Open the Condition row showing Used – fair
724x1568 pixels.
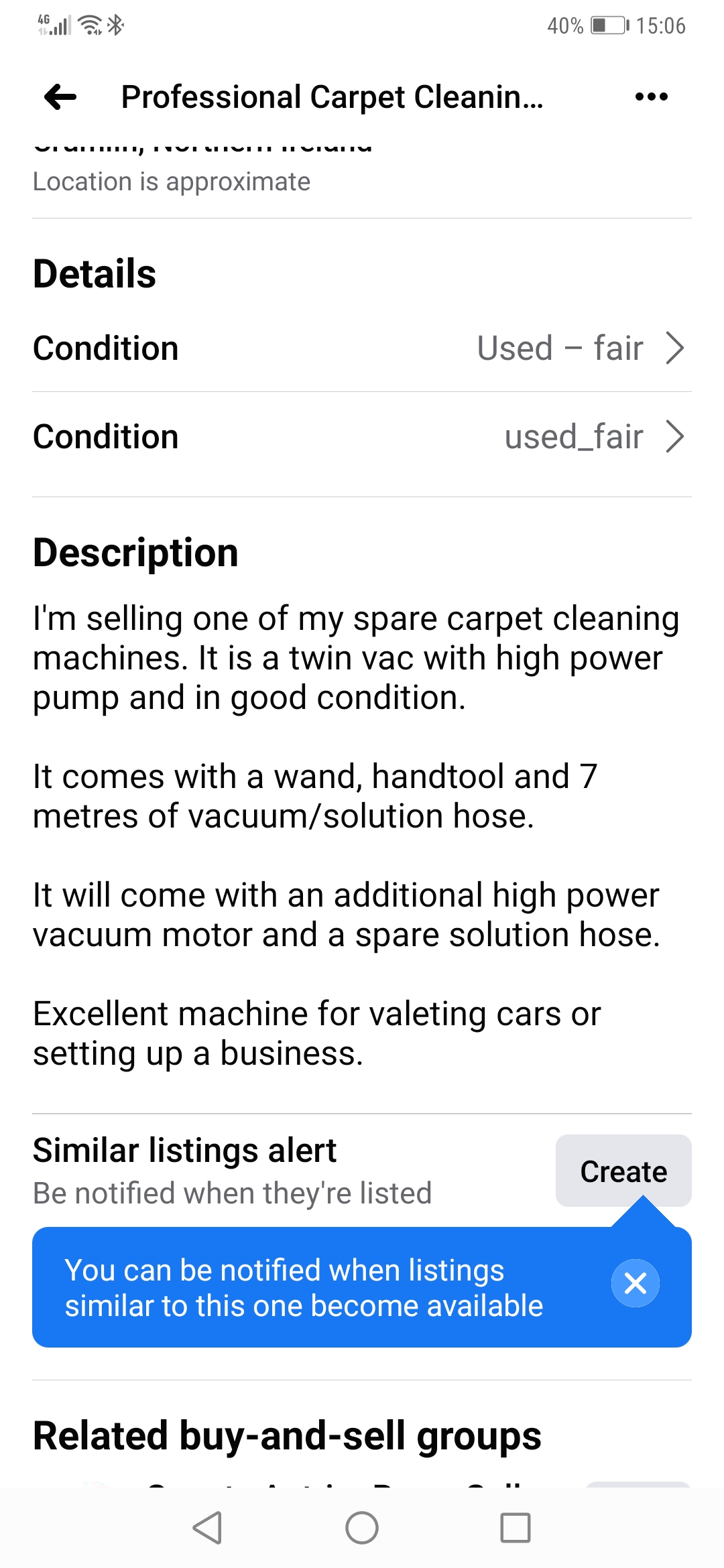point(362,348)
